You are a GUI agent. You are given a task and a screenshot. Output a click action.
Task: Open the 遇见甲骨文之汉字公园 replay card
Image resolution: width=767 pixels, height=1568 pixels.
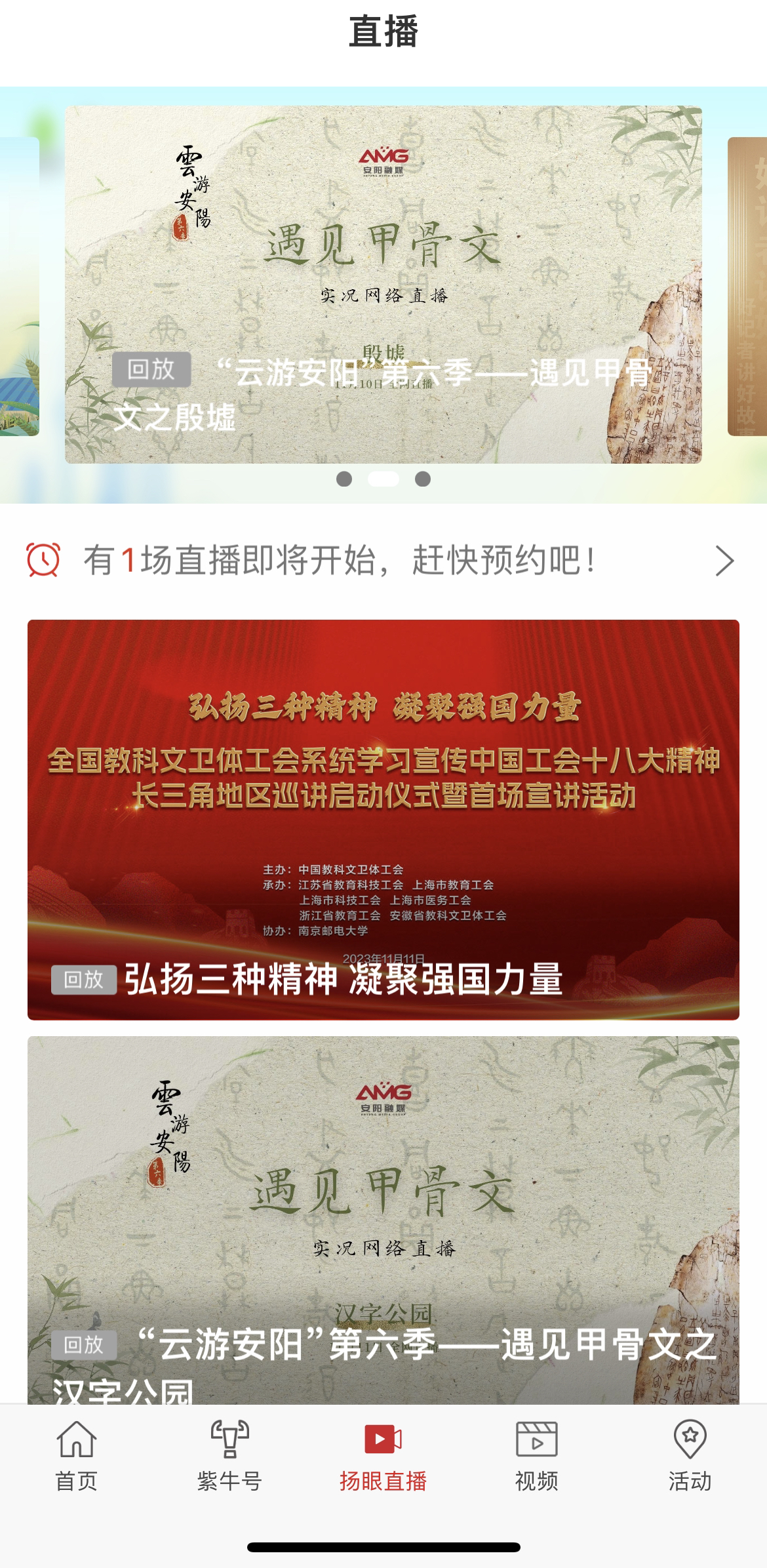pos(383,1220)
